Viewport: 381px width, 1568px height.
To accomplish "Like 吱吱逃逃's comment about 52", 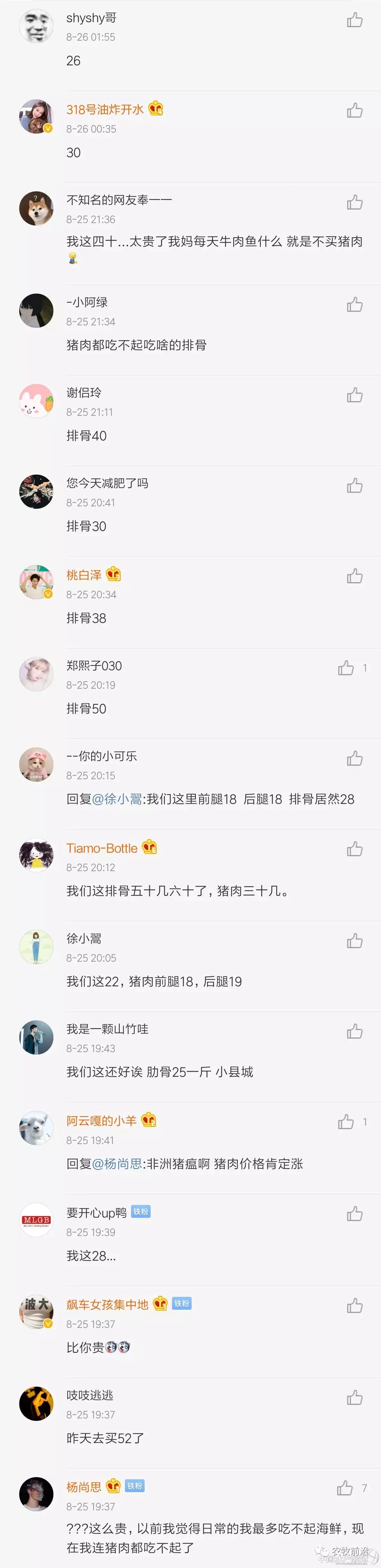I will point(355,1398).
